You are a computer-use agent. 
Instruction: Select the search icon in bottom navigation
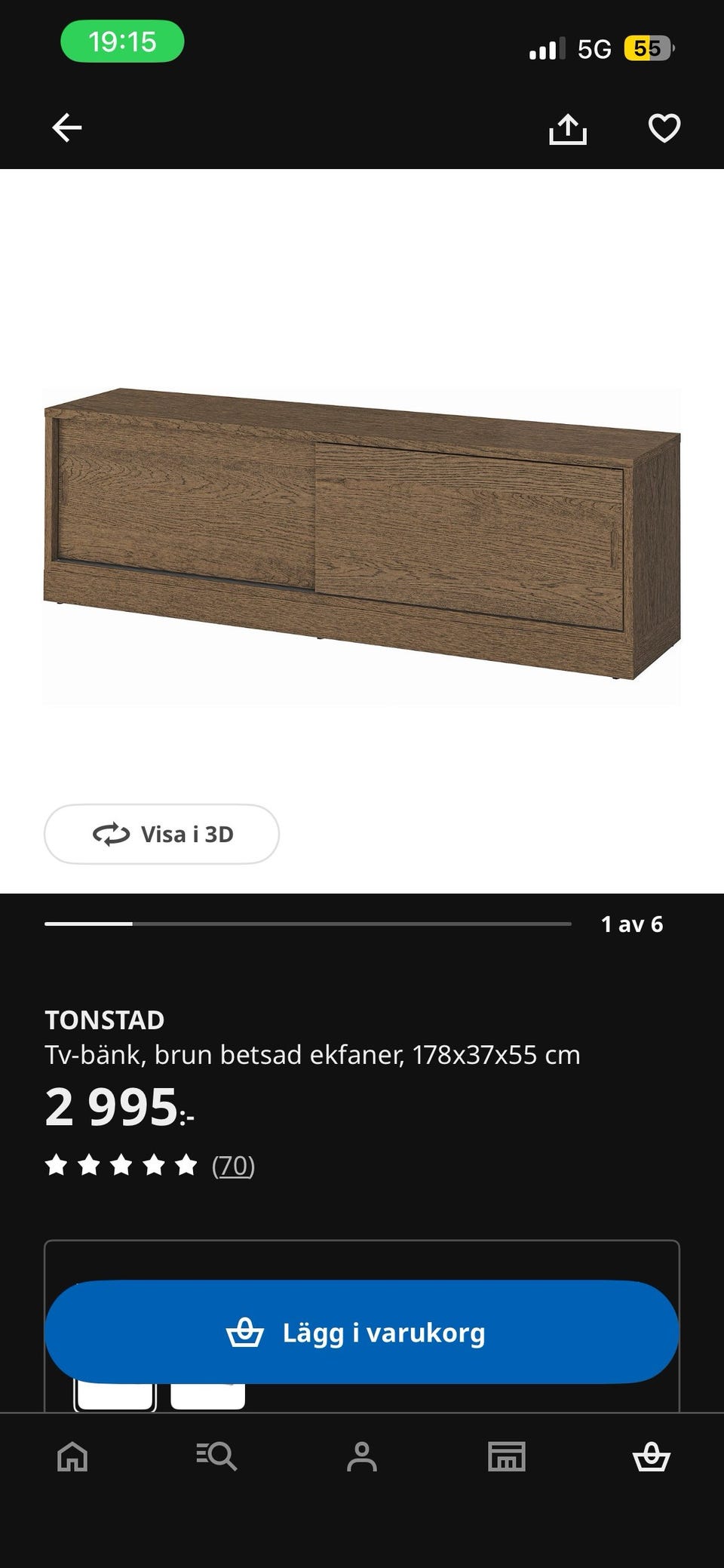click(216, 1456)
